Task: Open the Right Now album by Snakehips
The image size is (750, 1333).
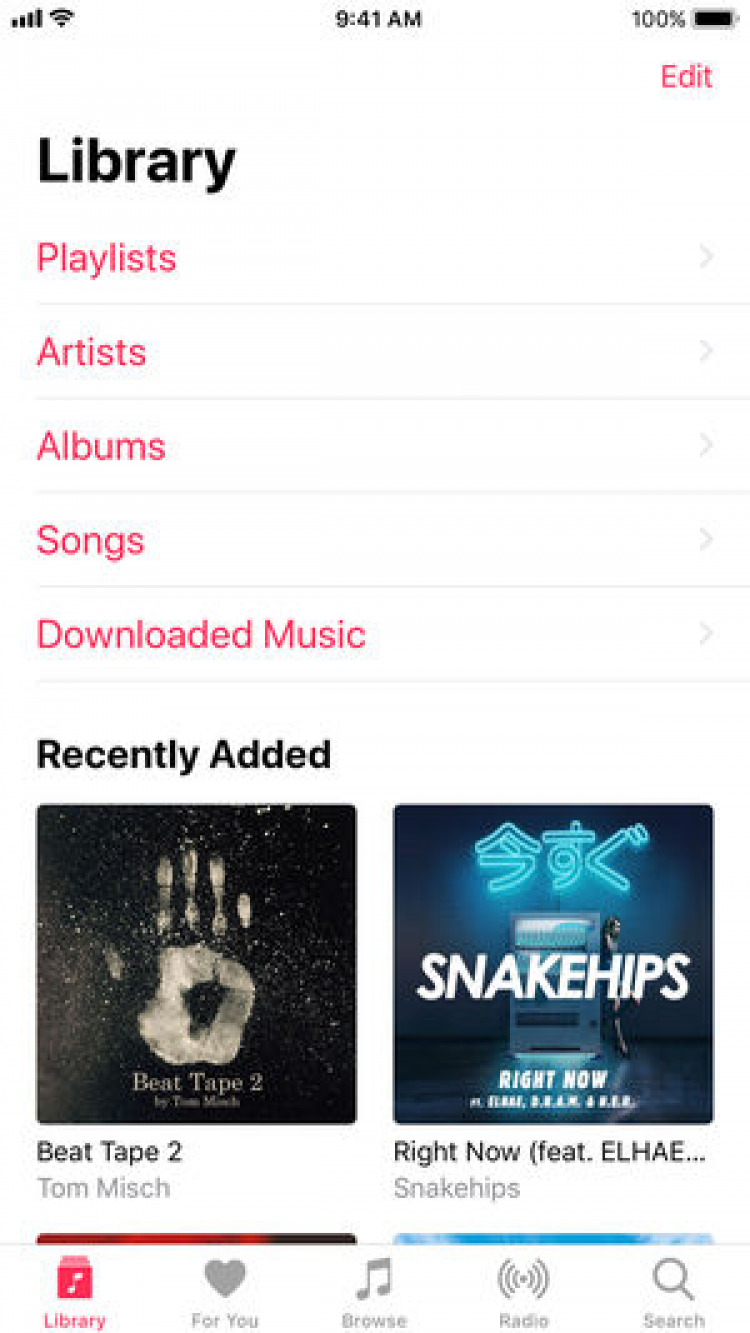Action: (553, 964)
